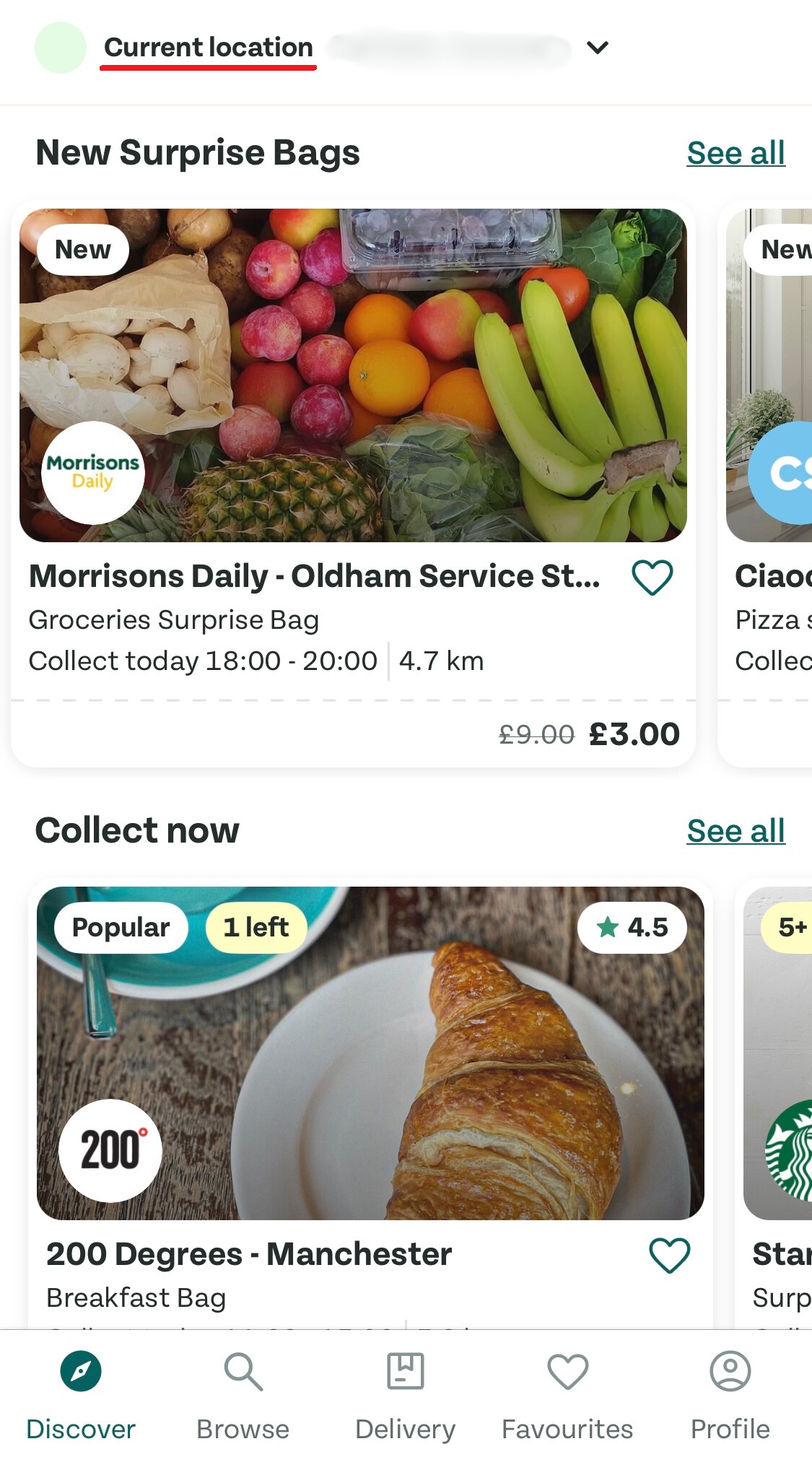Expand the Current location dropdown
The height and width of the screenshot is (1470, 812).
coord(597,48)
